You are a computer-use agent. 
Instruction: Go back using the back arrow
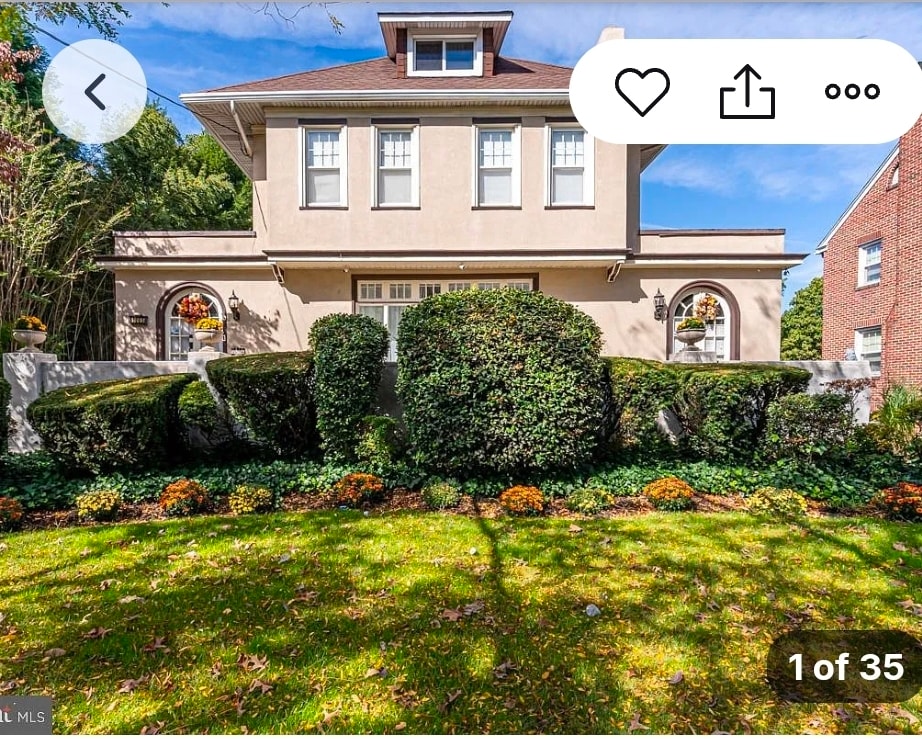[x=94, y=91]
